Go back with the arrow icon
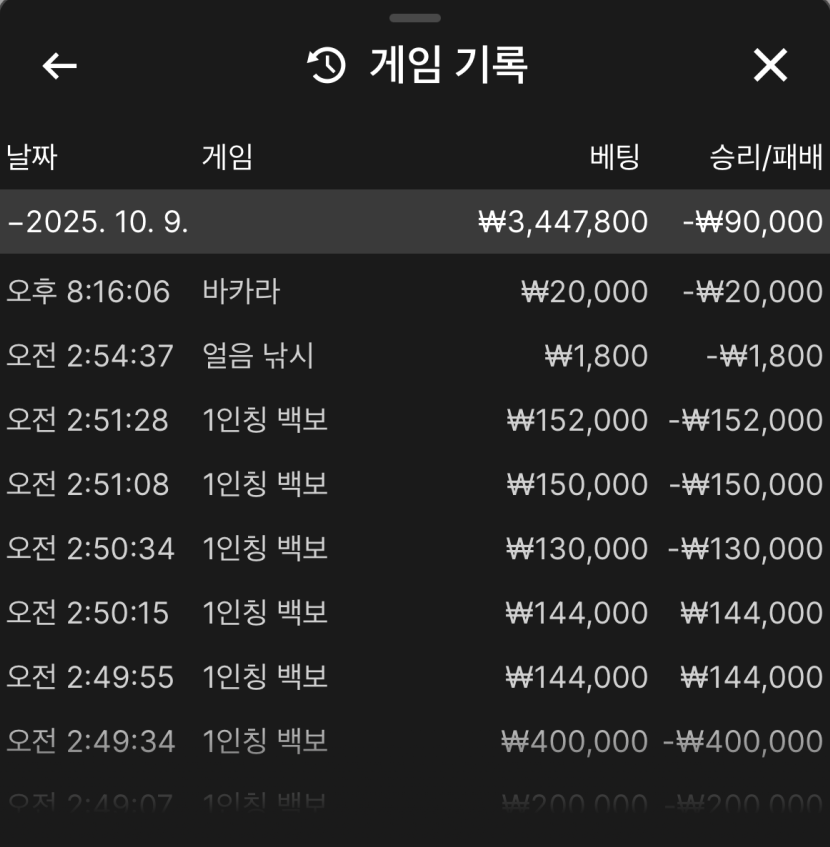Screen dimensions: 830x847 pos(59,66)
